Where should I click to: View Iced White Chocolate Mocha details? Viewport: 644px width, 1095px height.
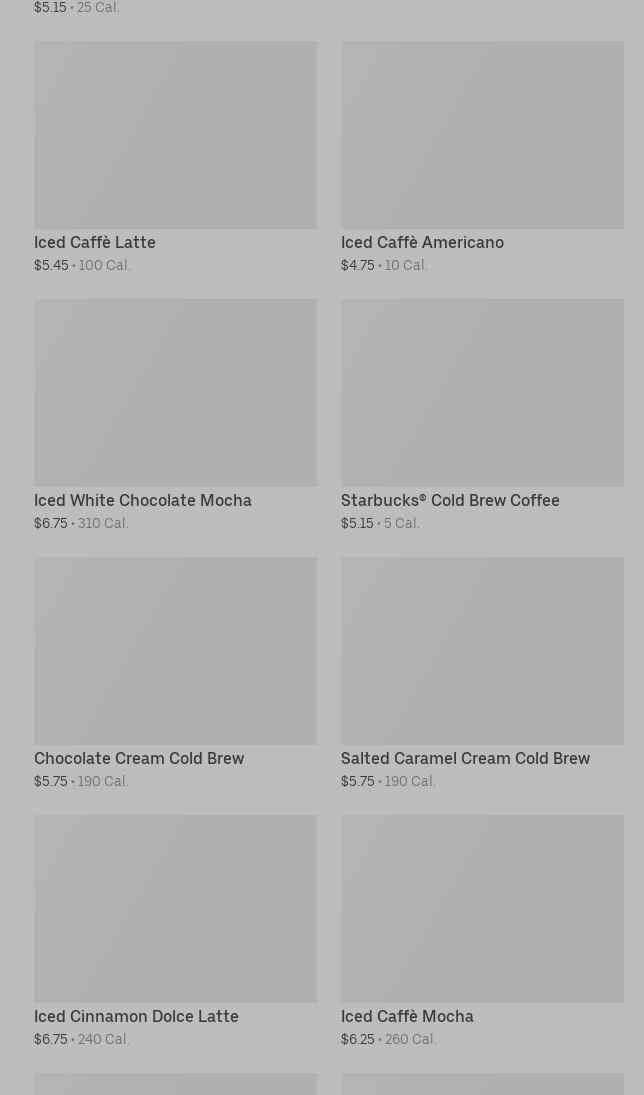[175, 415]
